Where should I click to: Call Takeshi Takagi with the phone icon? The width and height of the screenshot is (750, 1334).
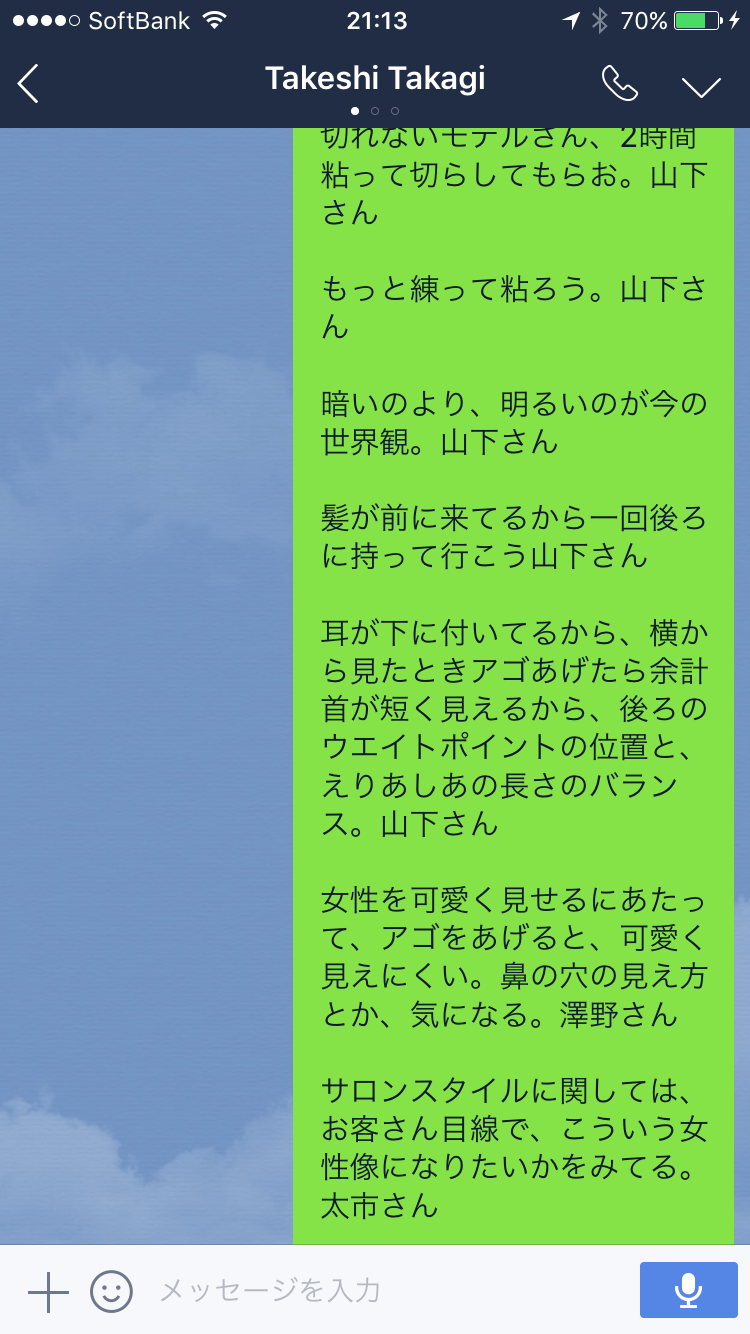(619, 84)
